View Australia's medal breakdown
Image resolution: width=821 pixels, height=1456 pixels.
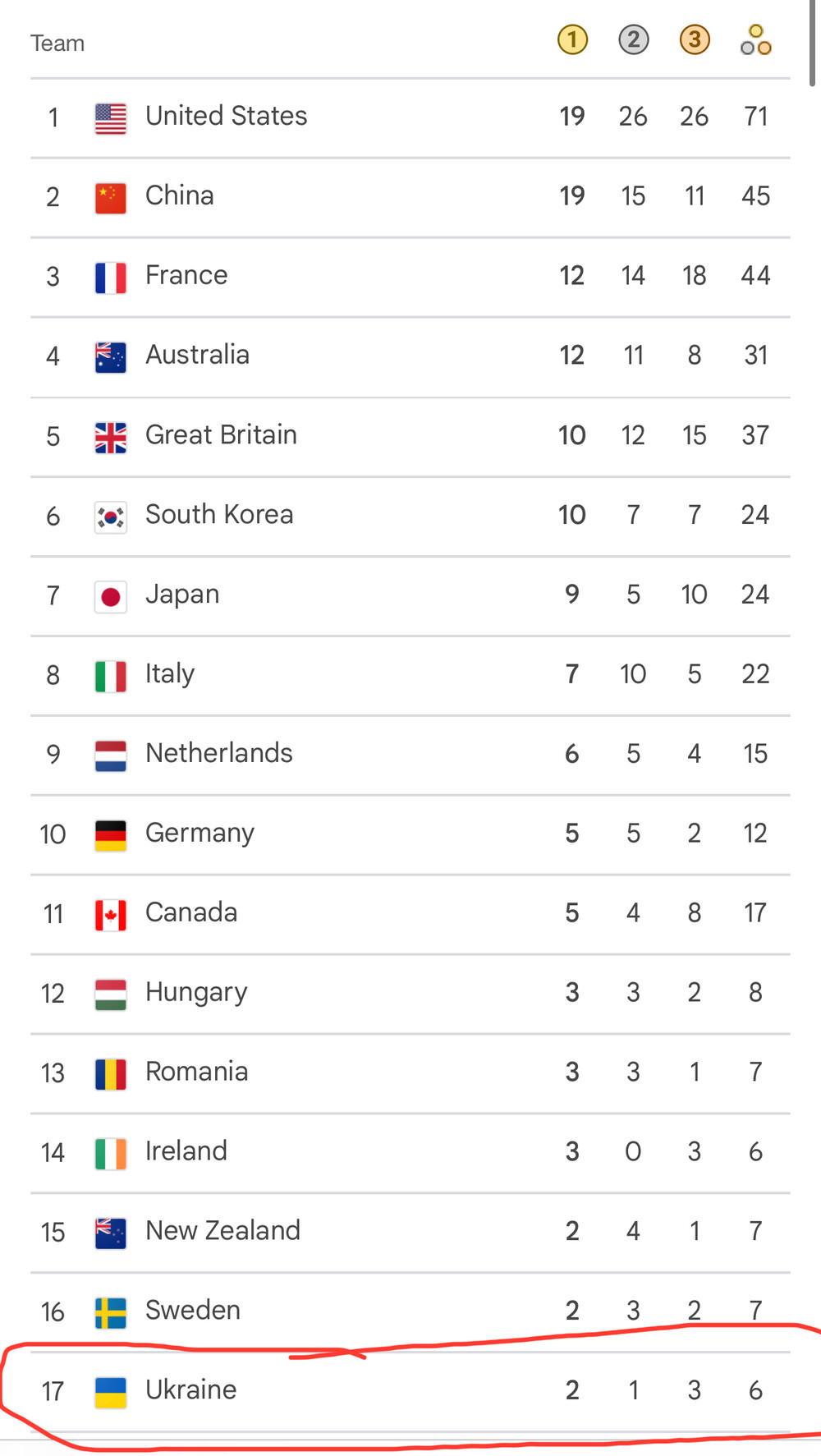(410, 357)
